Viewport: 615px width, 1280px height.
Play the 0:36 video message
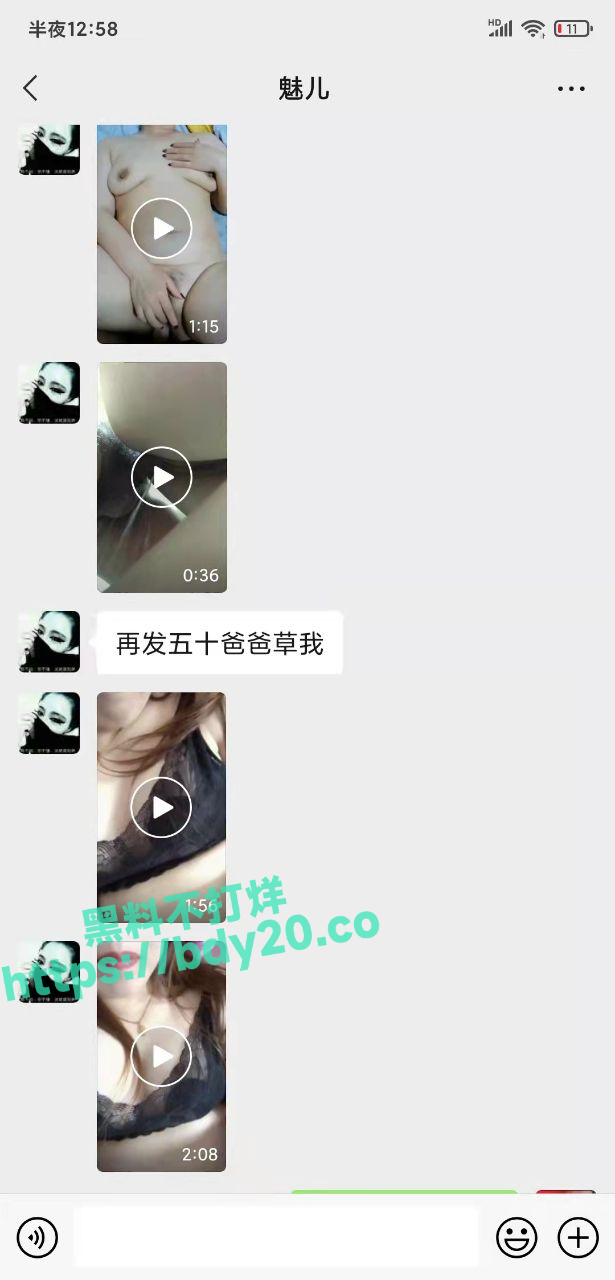click(162, 477)
